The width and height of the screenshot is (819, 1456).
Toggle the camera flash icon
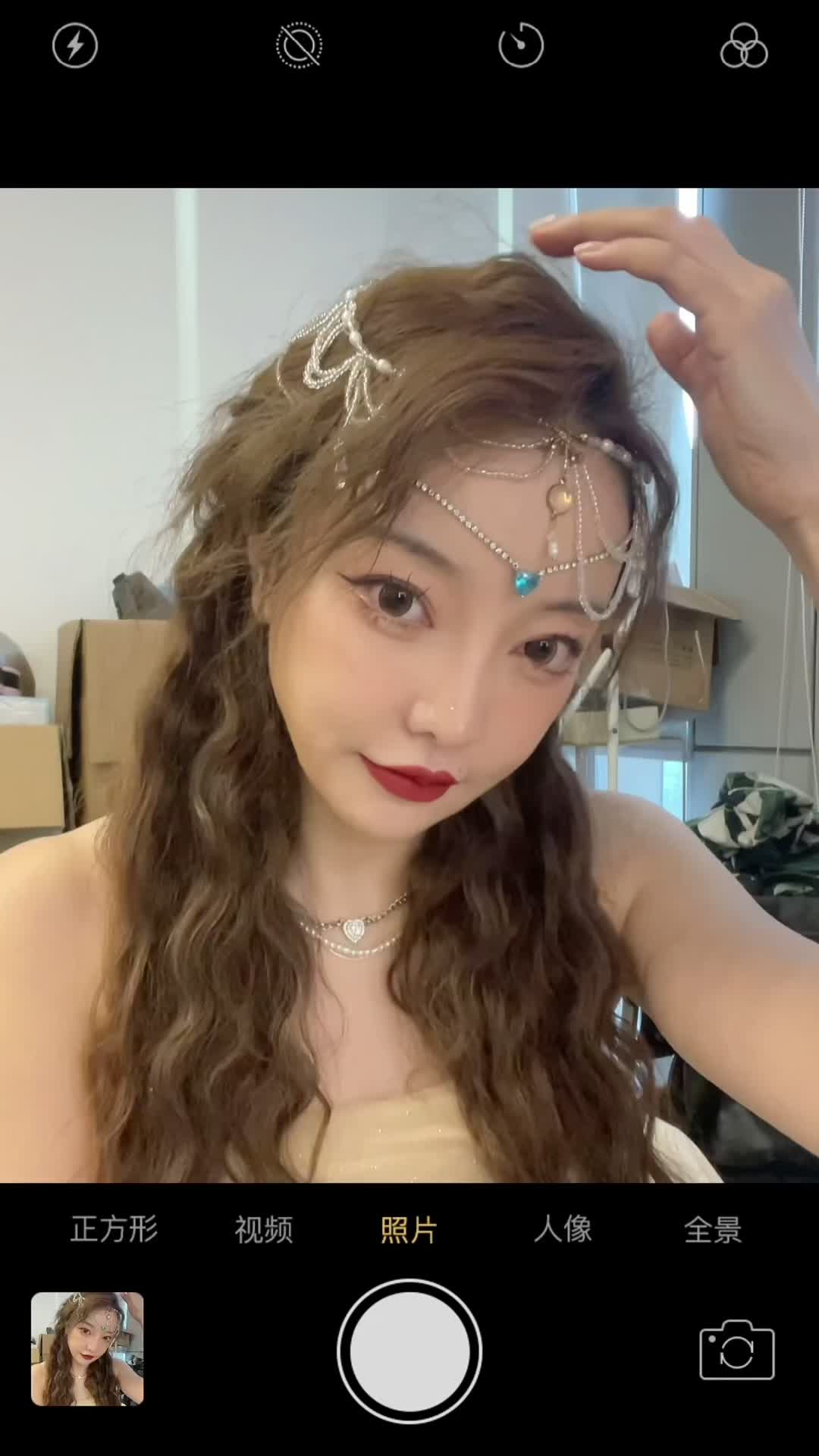[x=75, y=46]
